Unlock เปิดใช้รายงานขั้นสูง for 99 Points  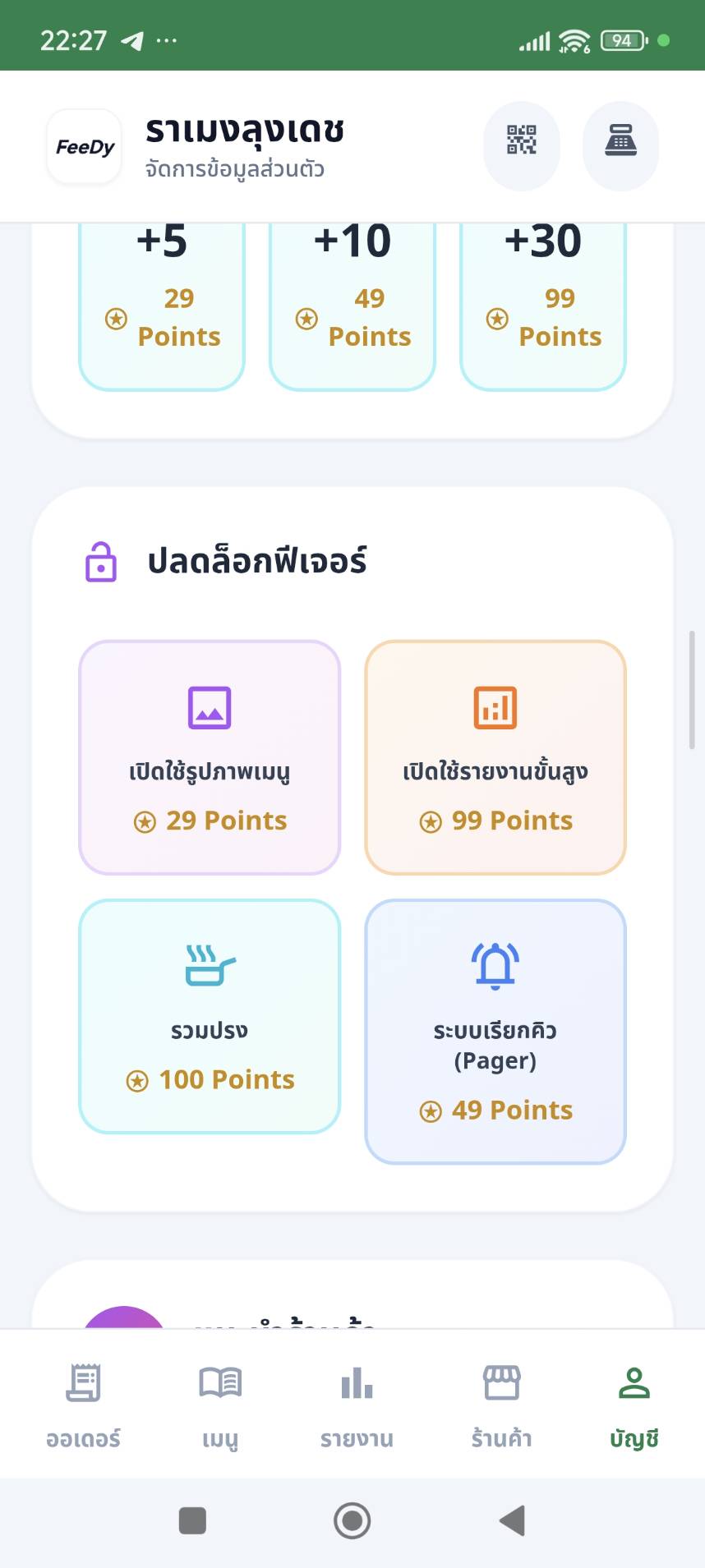(495, 757)
